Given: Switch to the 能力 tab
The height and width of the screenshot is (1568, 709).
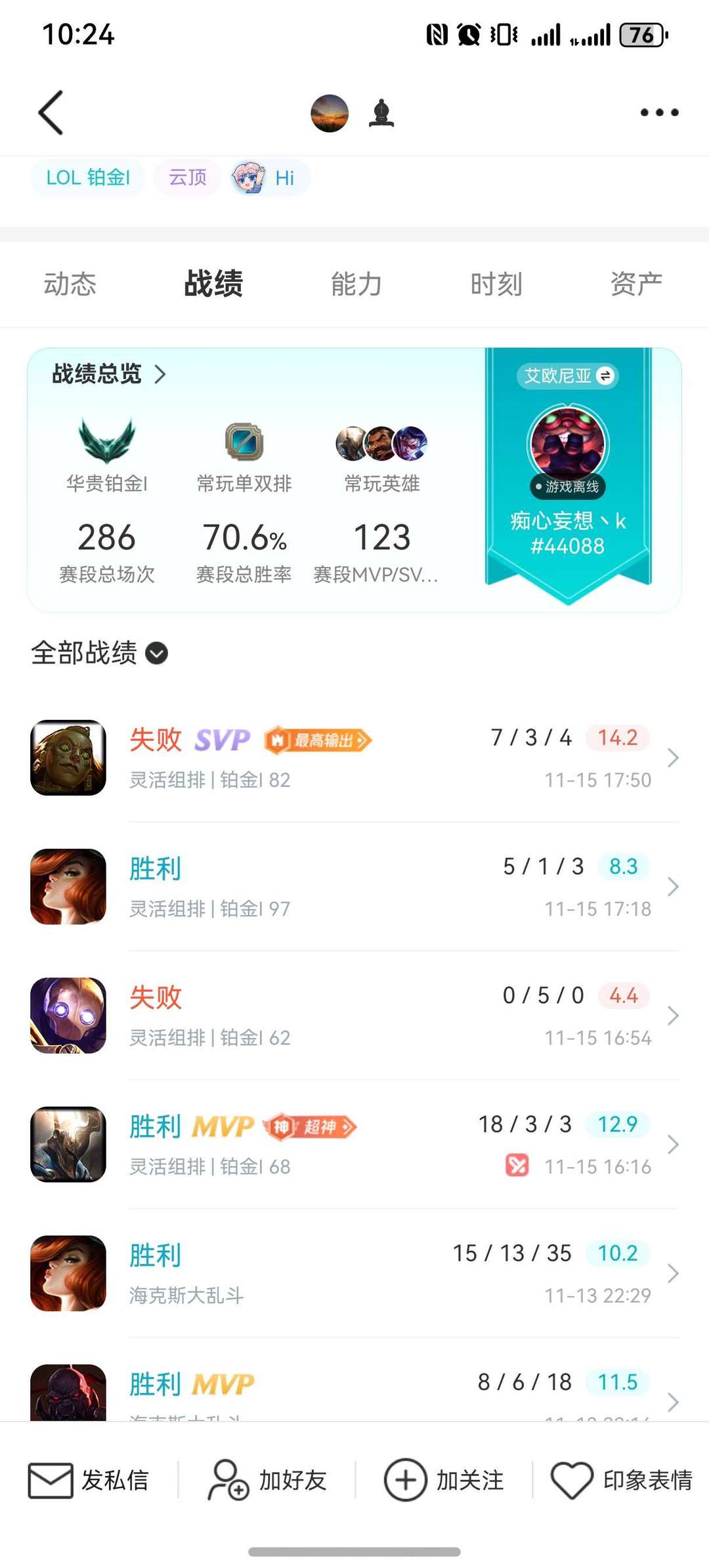Looking at the screenshot, I should pos(354,284).
